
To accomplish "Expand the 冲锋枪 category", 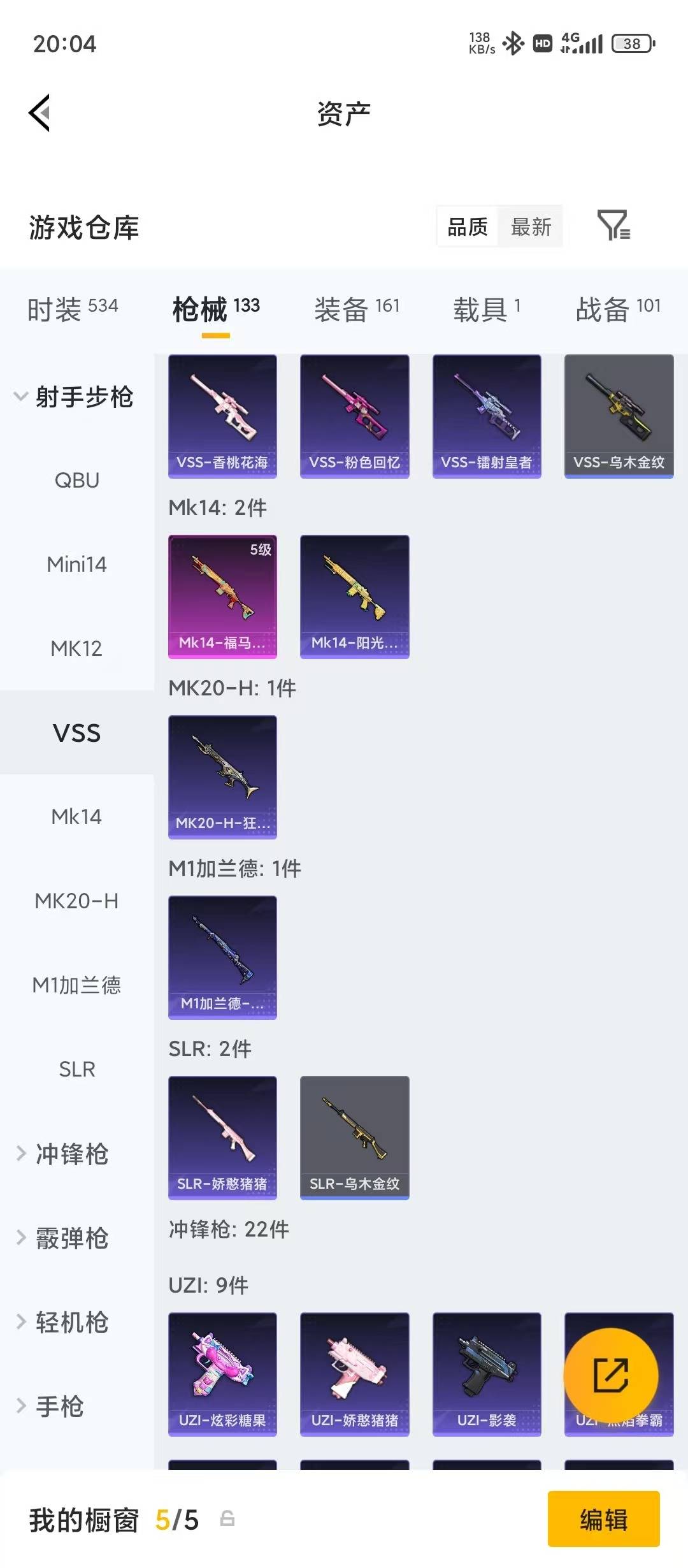I will tap(70, 1154).
